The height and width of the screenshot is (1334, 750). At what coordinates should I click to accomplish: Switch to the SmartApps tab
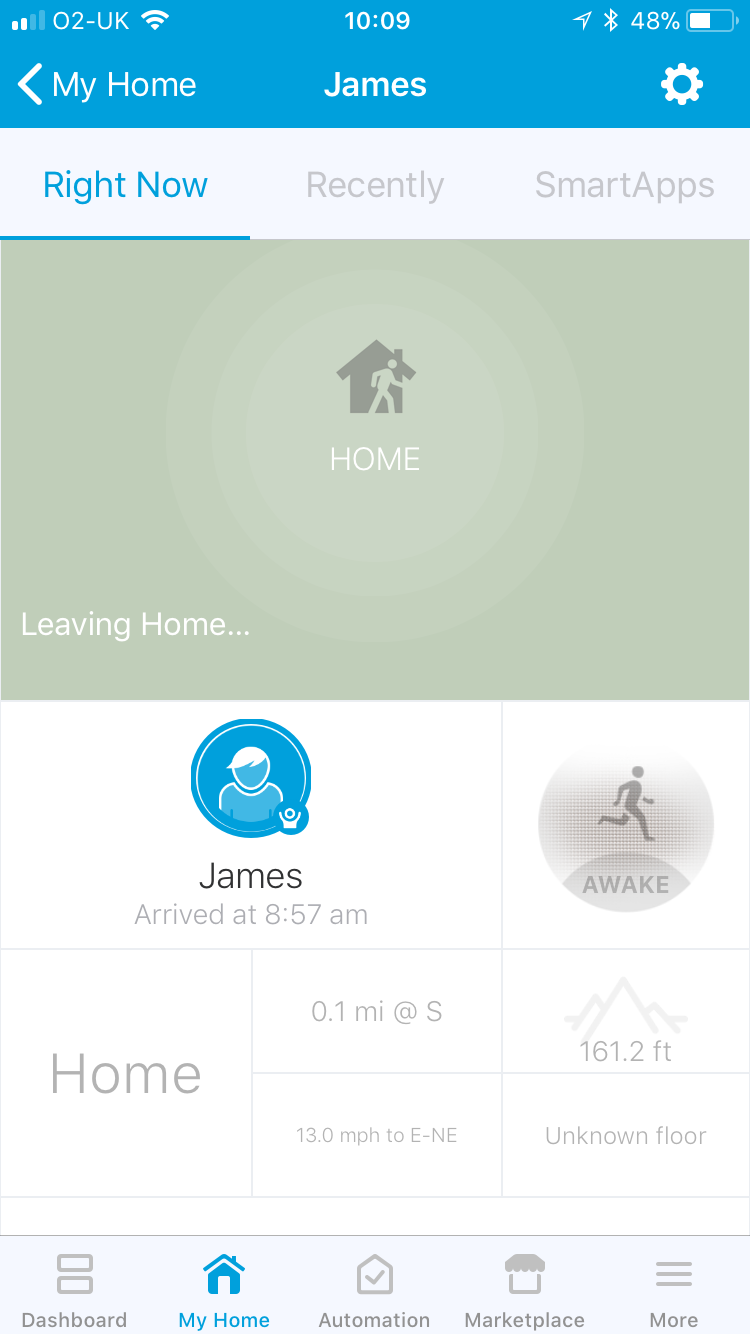tap(625, 185)
